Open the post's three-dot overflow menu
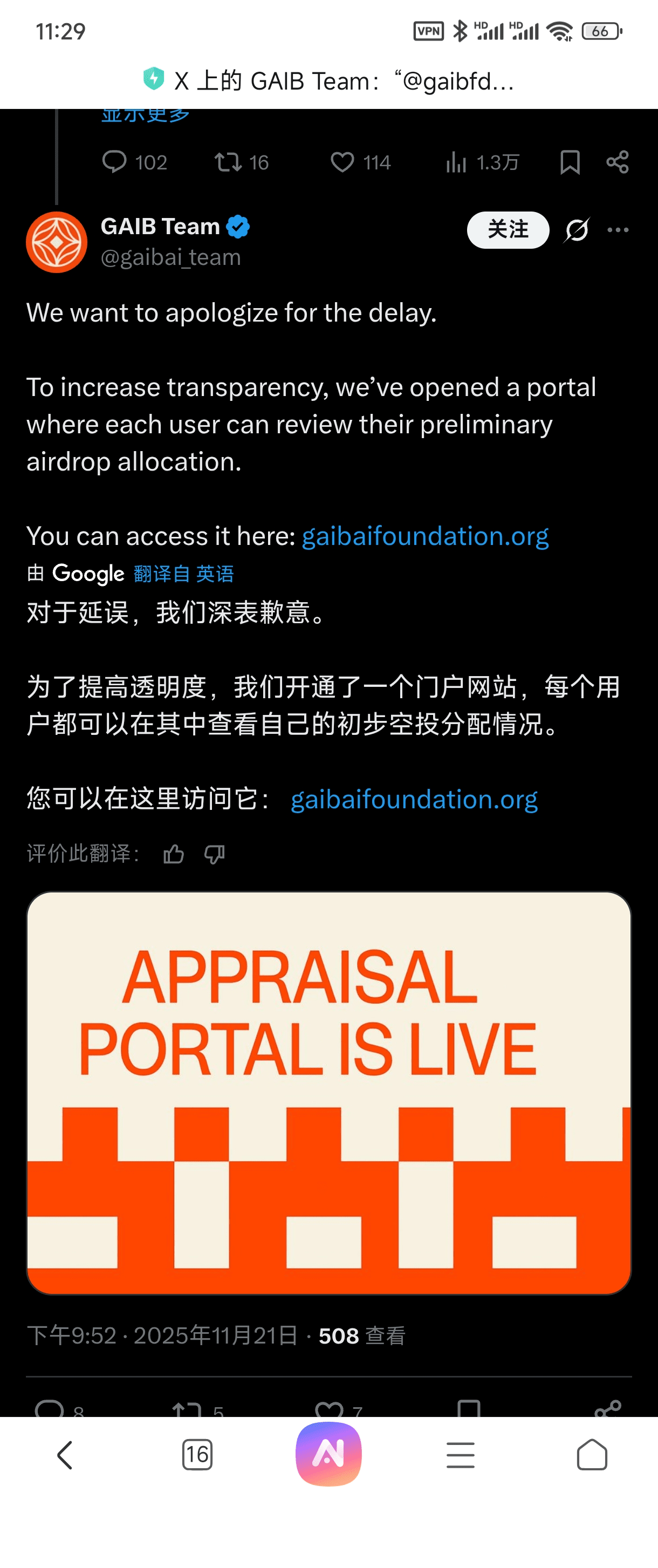Image resolution: width=658 pixels, height=1568 pixels. [618, 230]
